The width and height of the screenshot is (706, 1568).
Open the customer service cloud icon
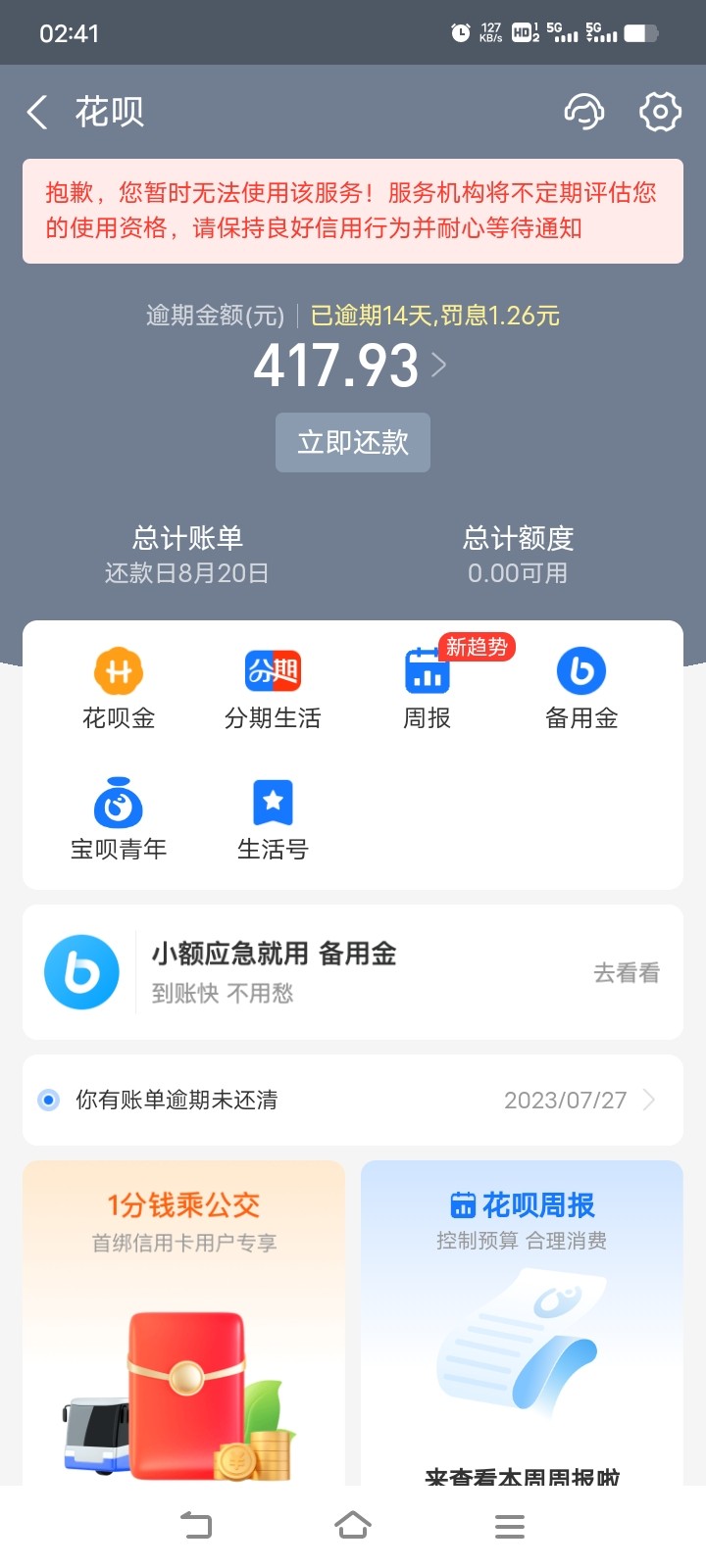[584, 113]
